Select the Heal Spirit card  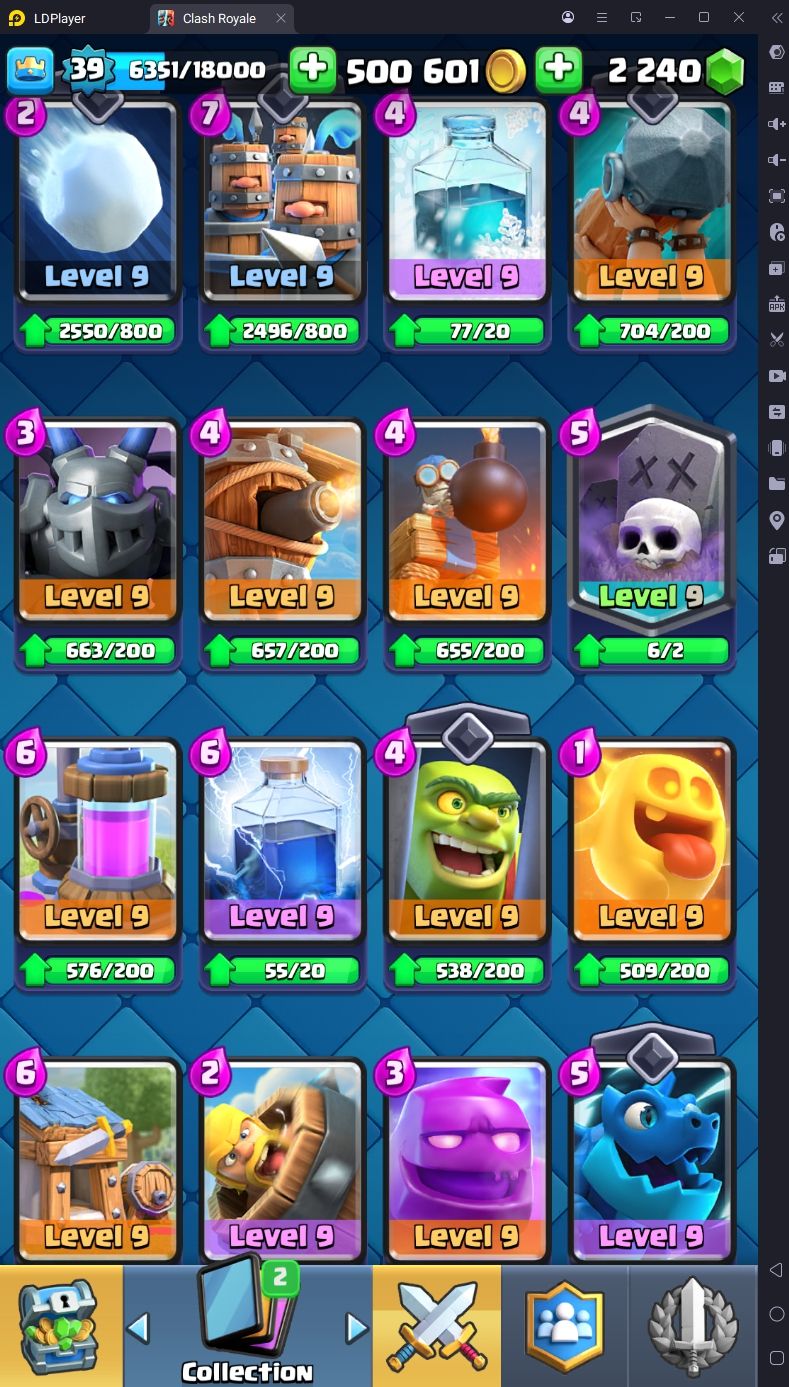coord(651,840)
